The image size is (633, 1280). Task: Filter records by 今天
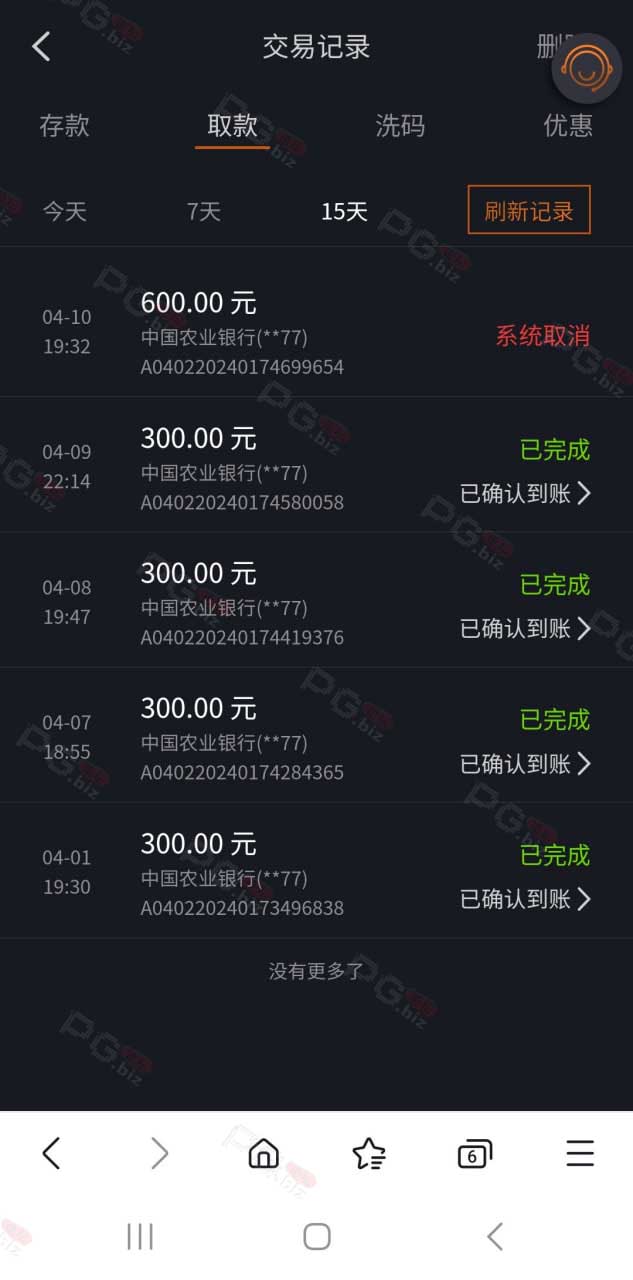(x=64, y=211)
